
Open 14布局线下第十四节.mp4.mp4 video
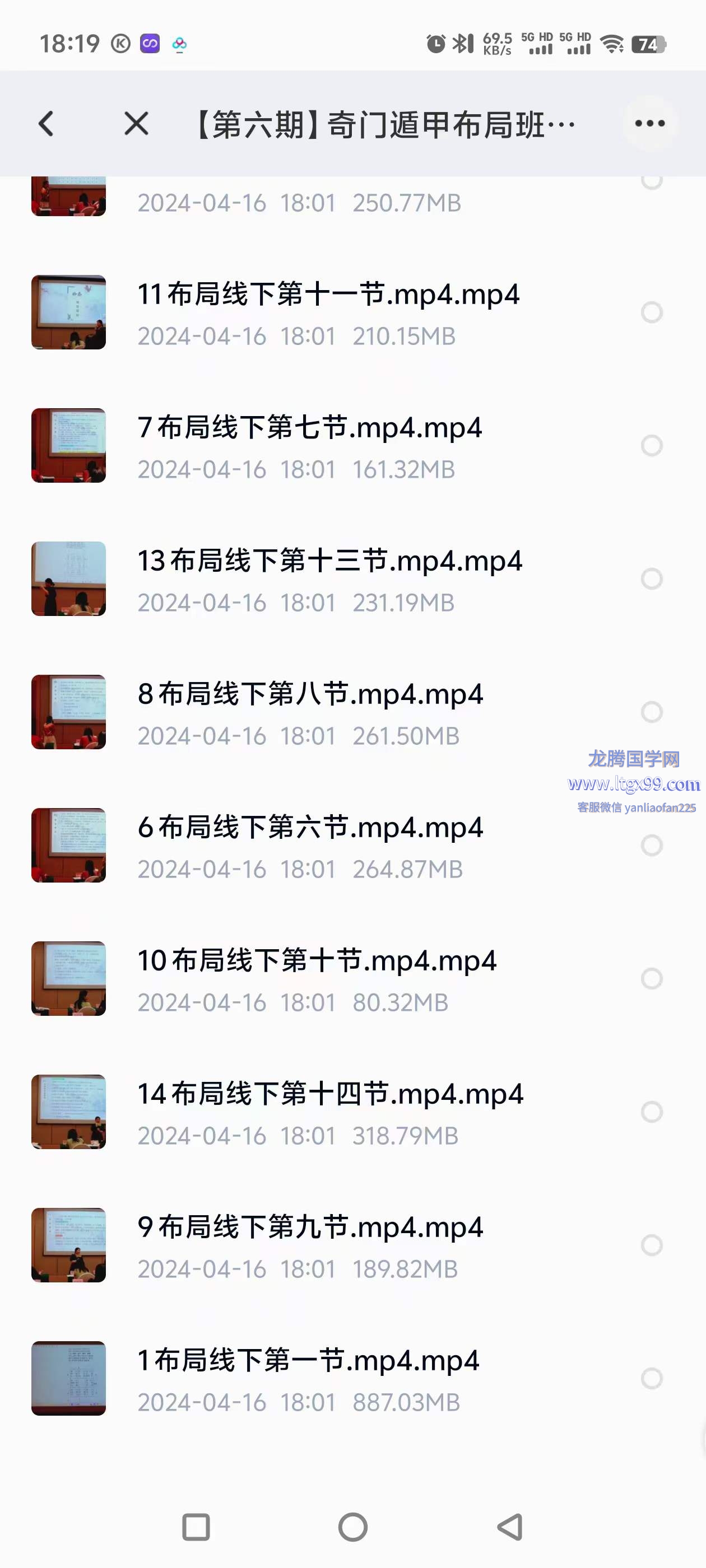click(x=330, y=1094)
